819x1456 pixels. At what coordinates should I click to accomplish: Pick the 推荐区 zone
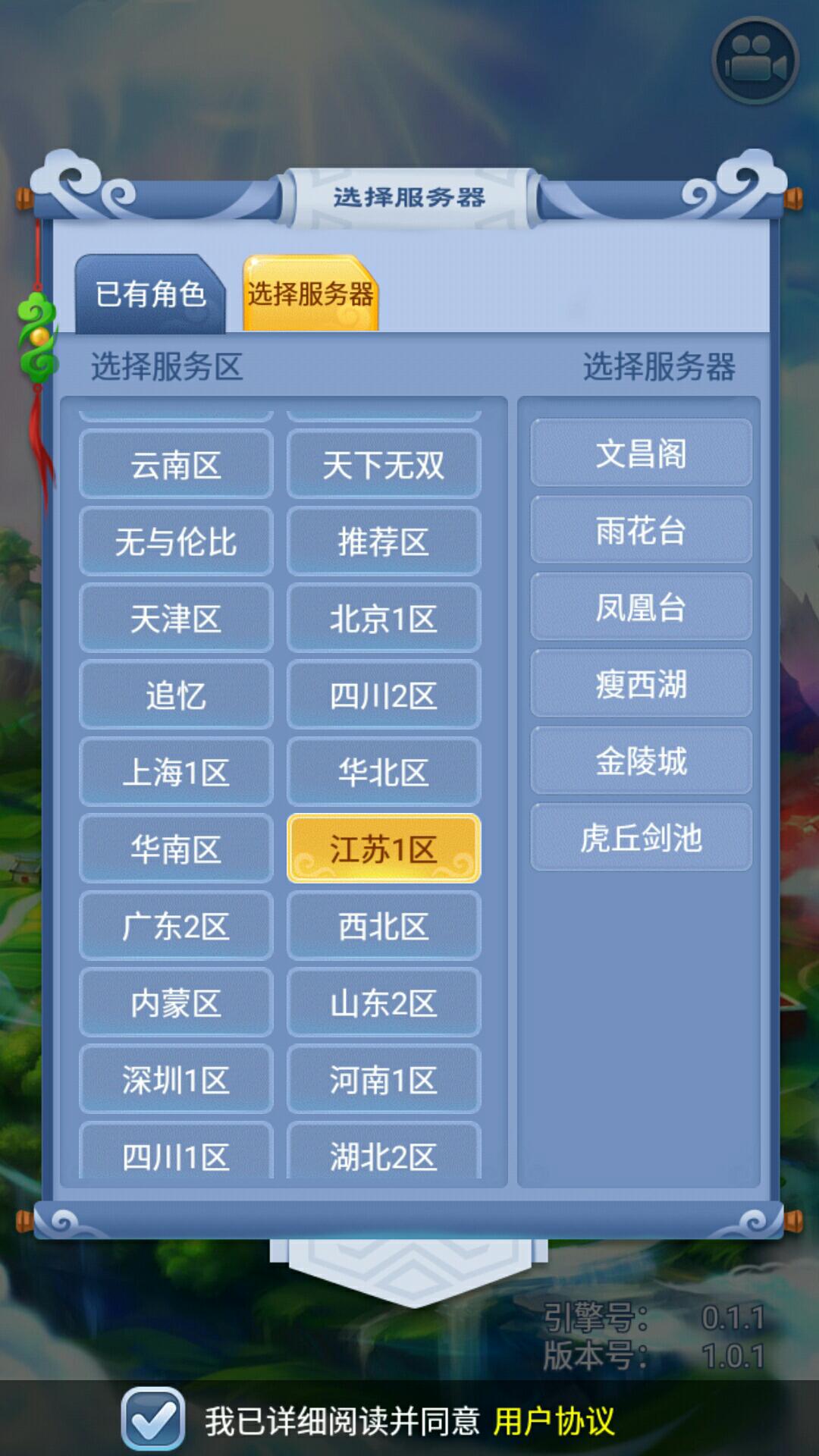coord(384,541)
